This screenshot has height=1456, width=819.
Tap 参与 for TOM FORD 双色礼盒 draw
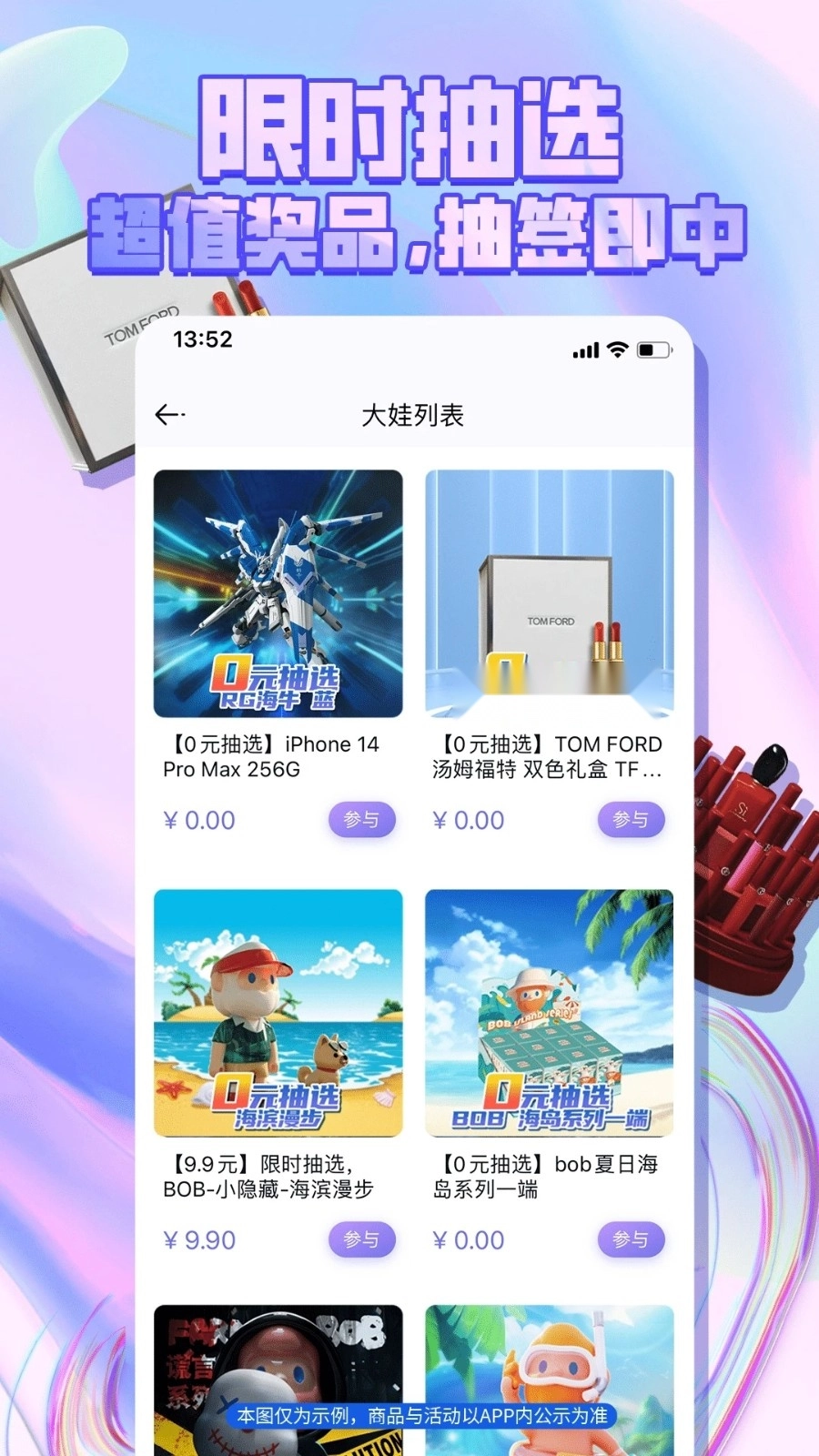[x=631, y=820]
